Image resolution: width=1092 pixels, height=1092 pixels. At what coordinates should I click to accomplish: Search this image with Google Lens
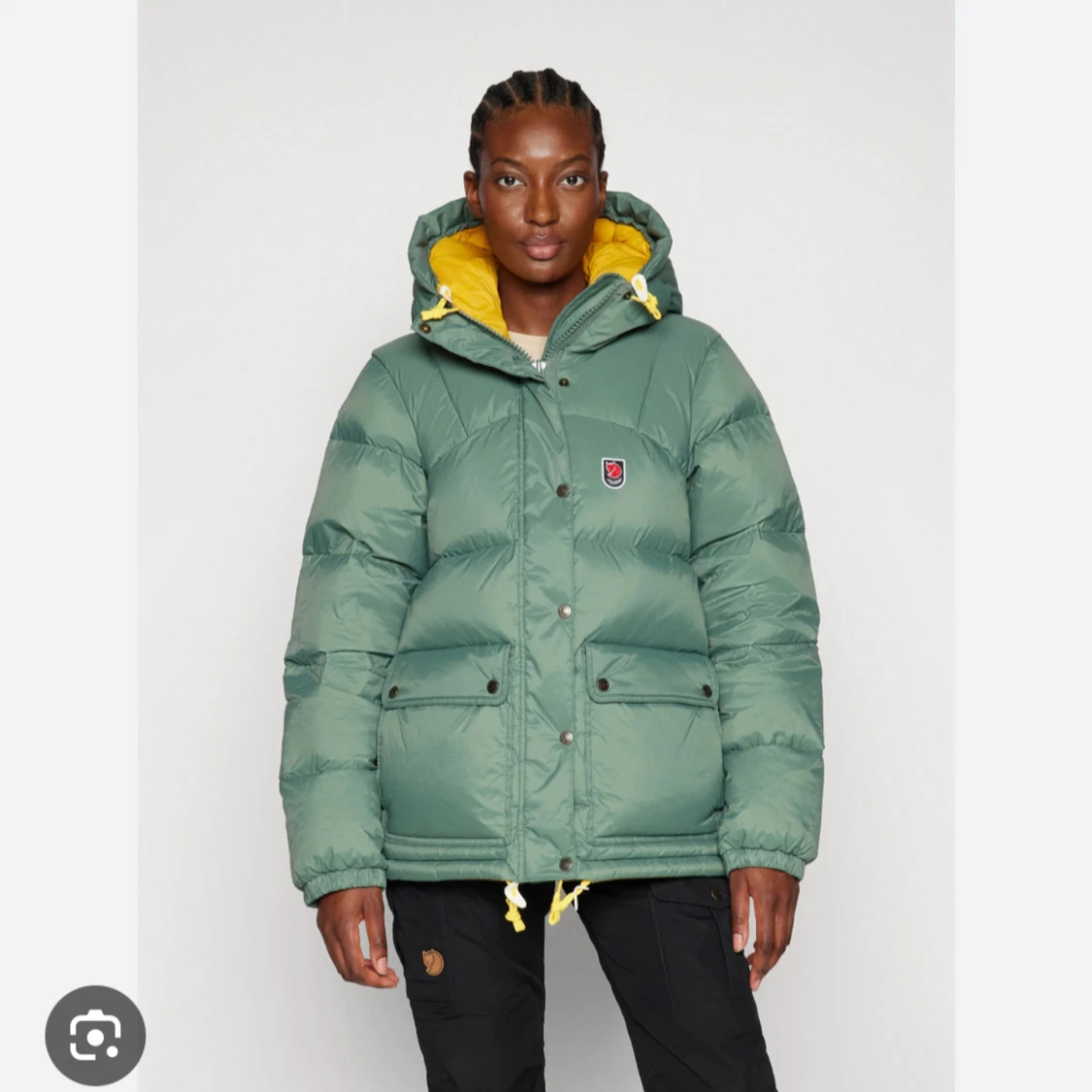pyautogui.click(x=95, y=1035)
